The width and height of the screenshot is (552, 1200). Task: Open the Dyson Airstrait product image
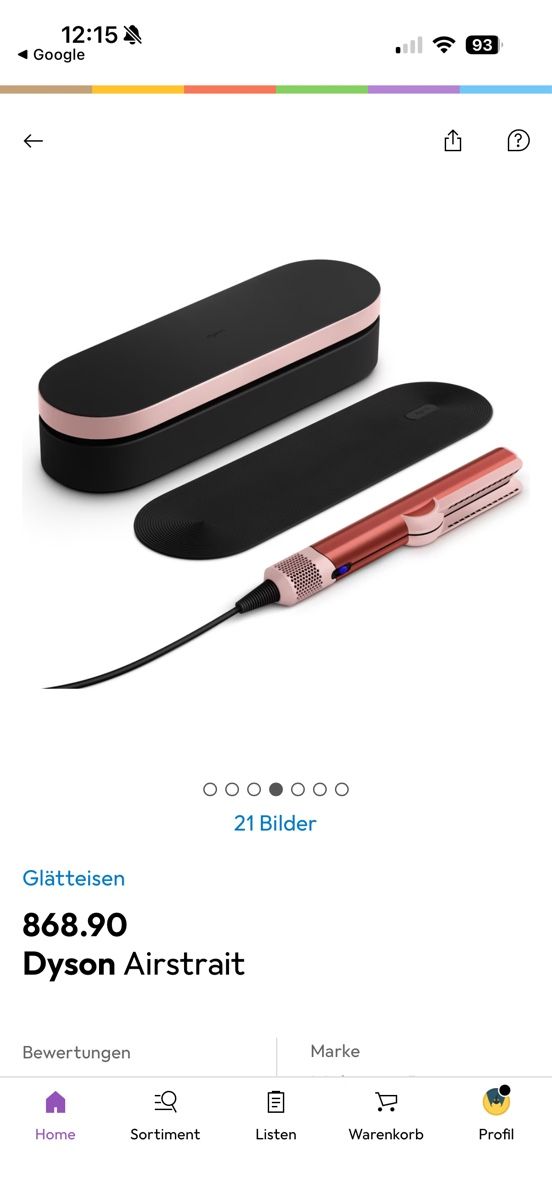[275, 475]
